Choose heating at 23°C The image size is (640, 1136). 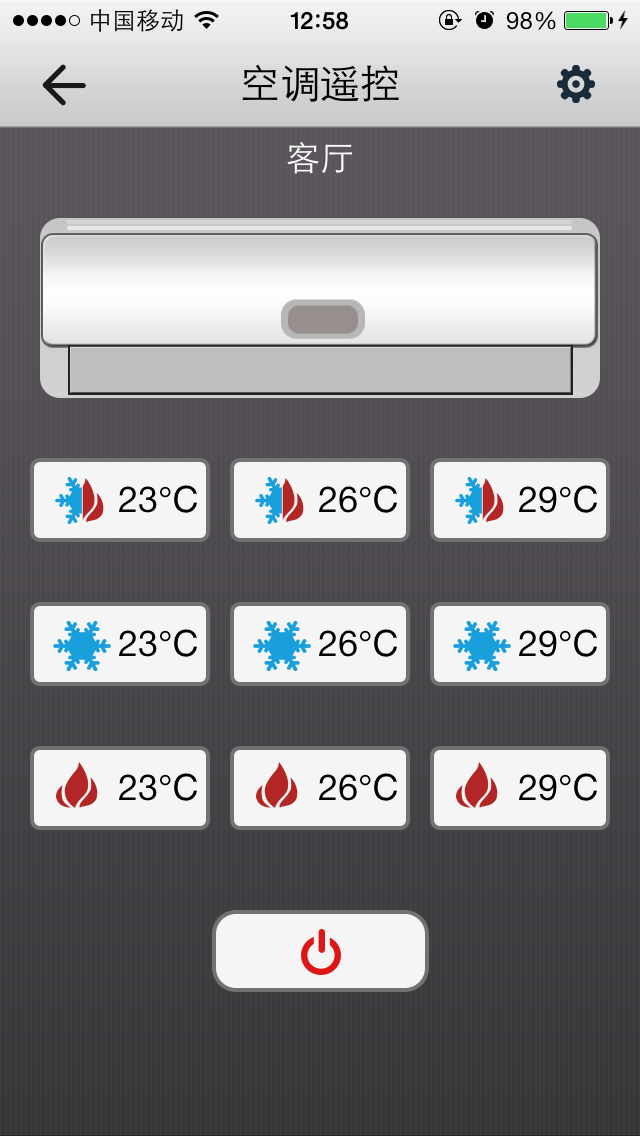tap(120, 788)
